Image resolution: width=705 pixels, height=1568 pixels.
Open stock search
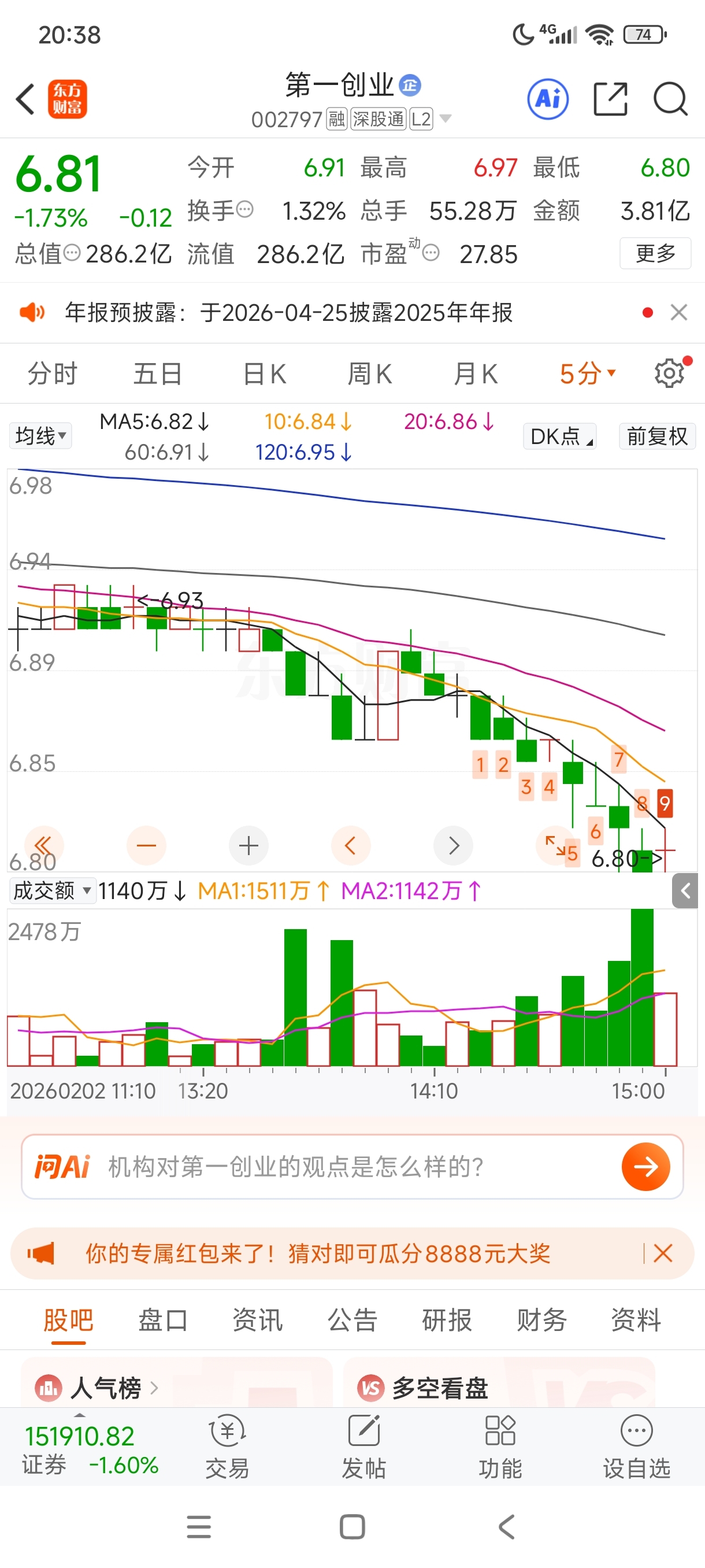coord(670,99)
